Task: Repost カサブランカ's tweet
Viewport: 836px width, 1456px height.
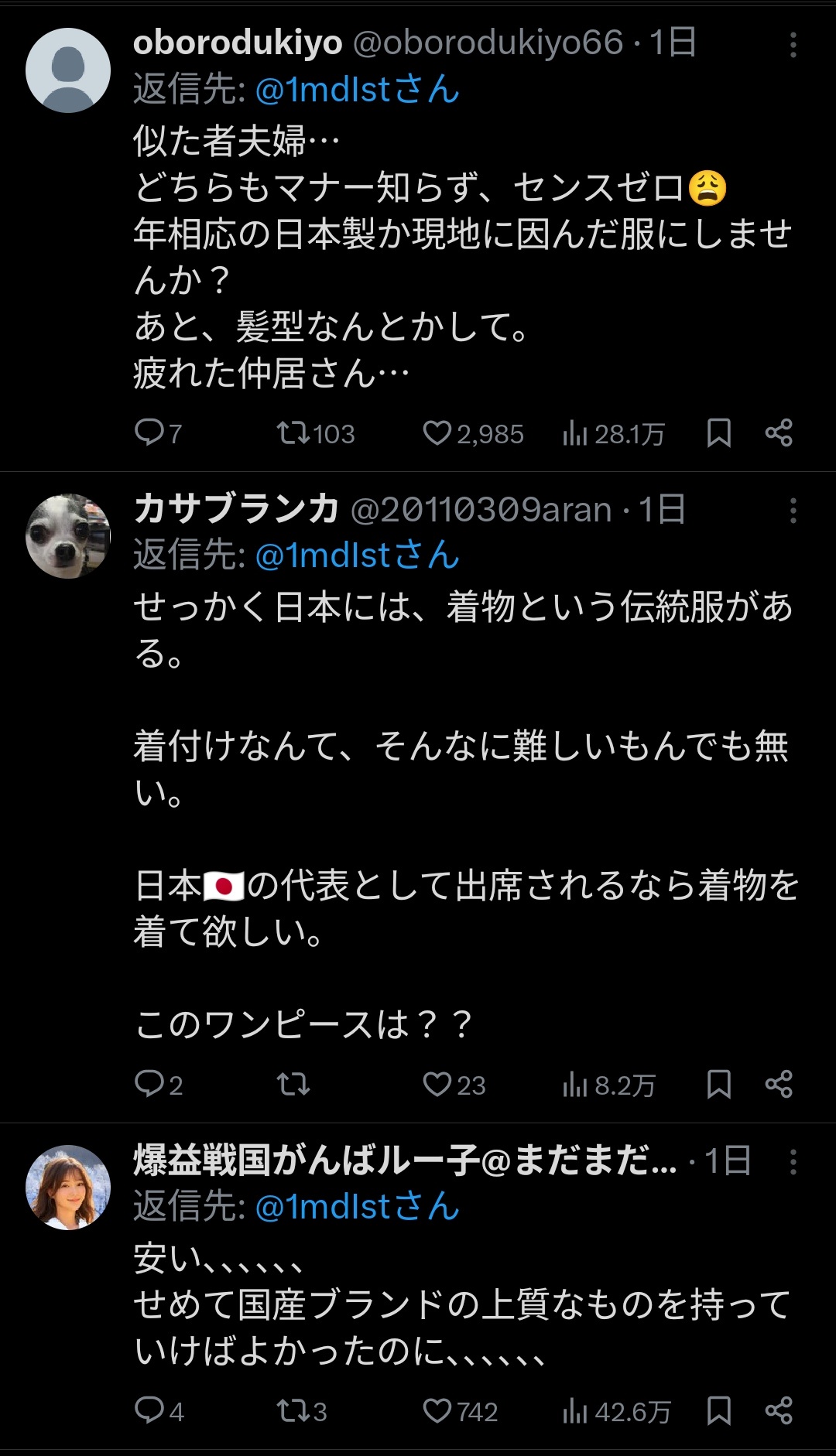Action: click(x=294, y=1084)
